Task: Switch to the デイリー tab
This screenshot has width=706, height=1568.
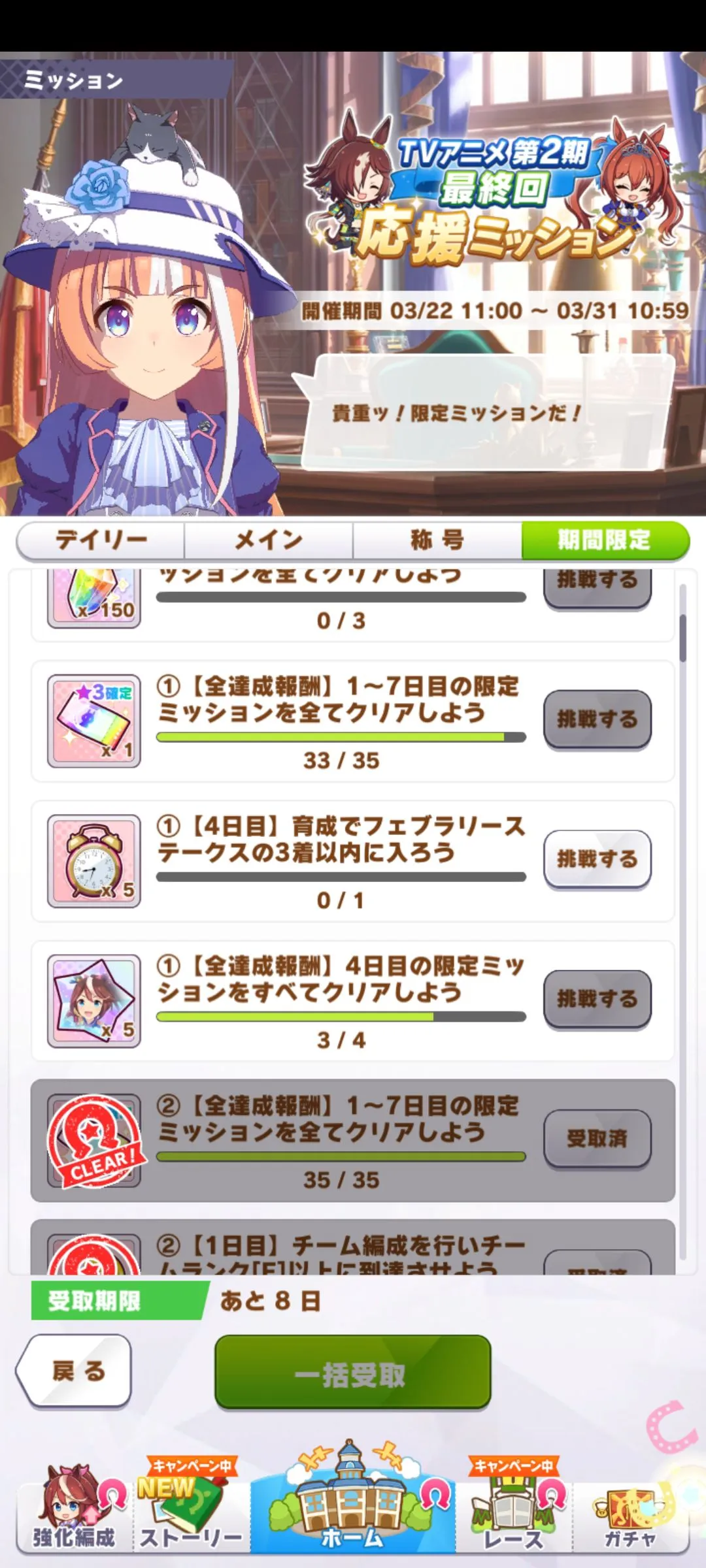Action: point(101,540)
